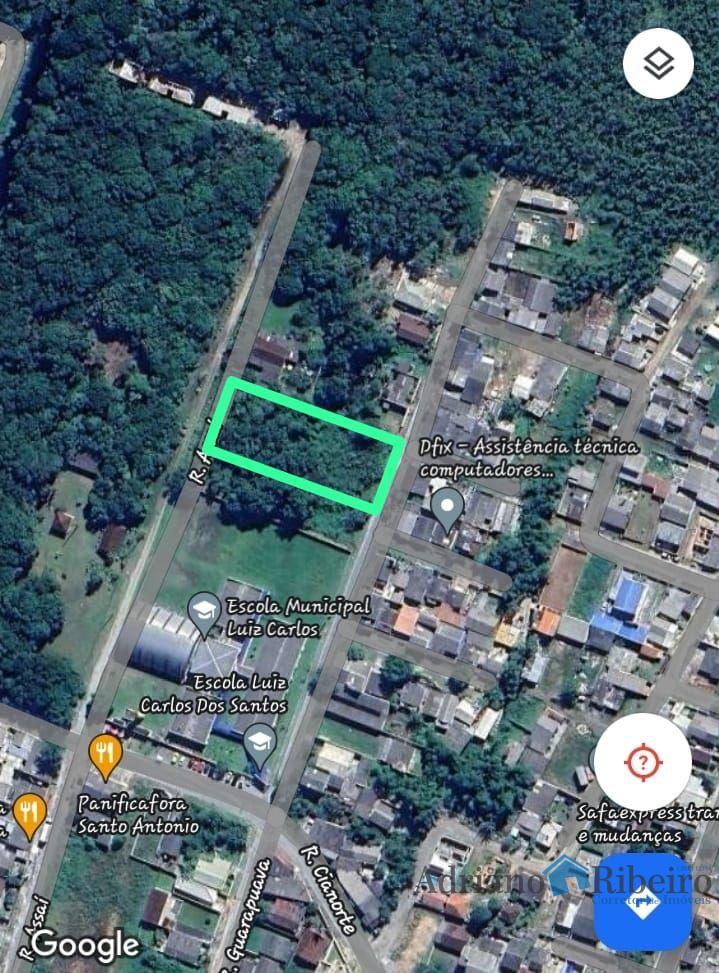719x973 pixels.
Task: Center map on my location
Action: coord(643,762)
